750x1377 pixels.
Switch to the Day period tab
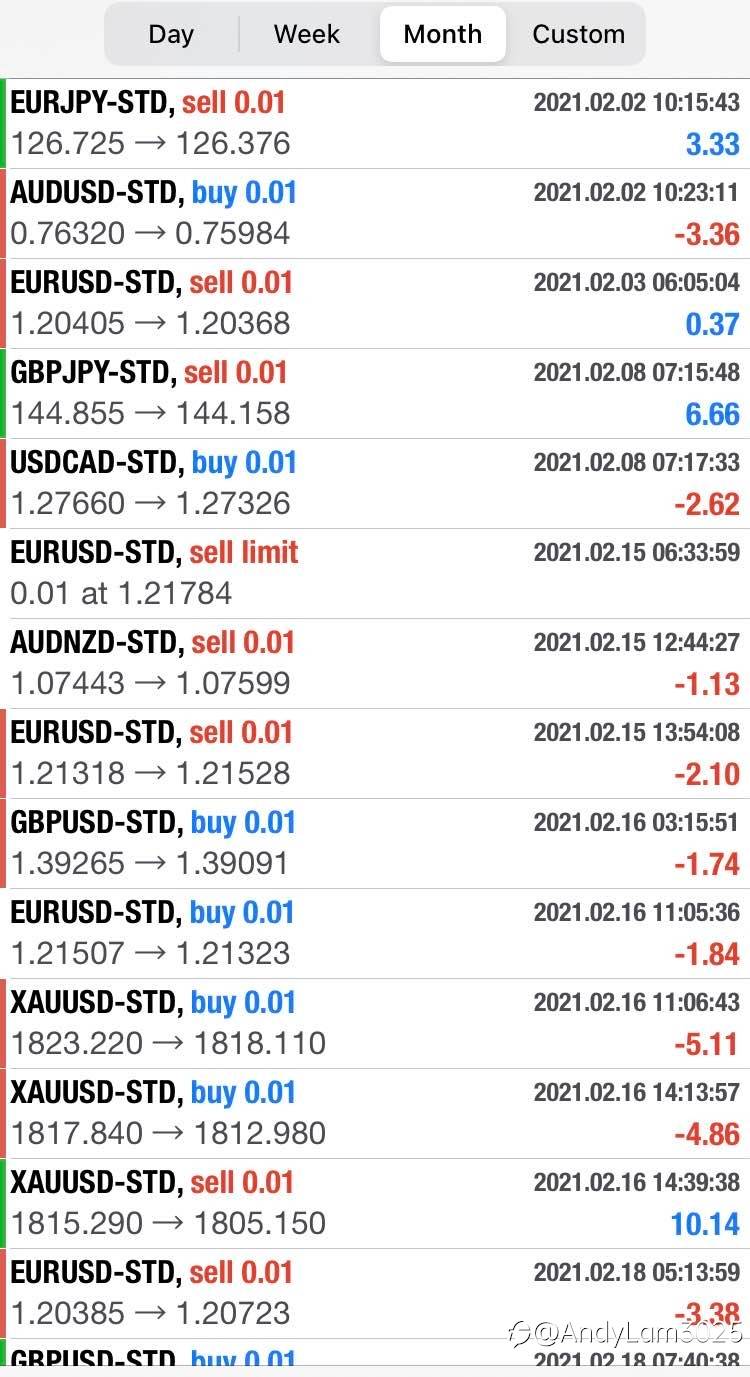click(171, 34)
